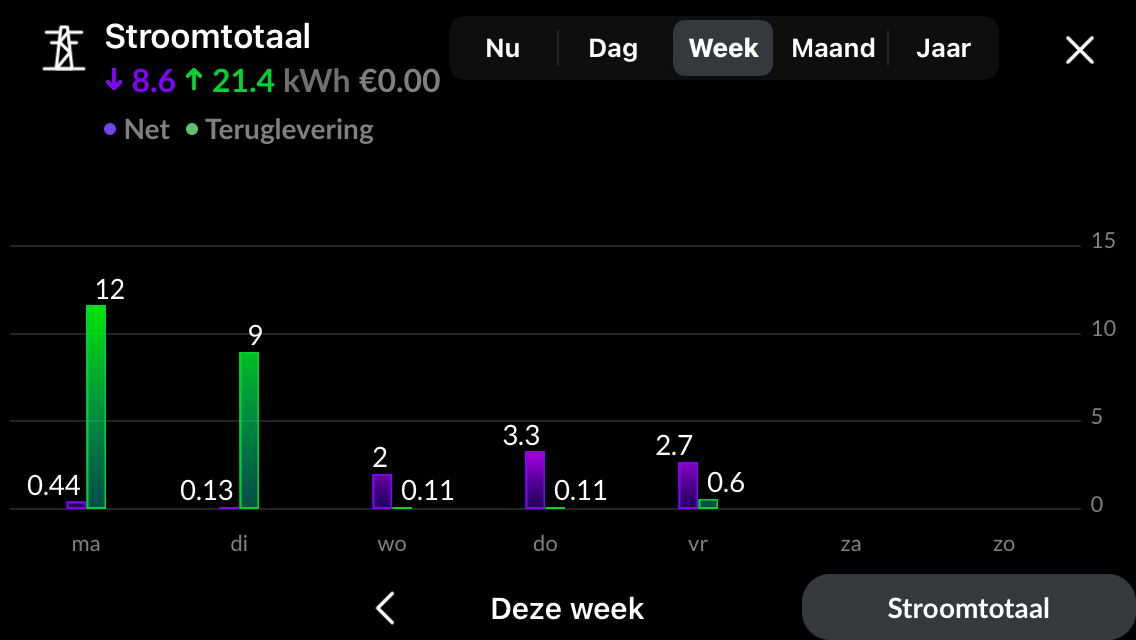Open the Stroomtotaal selector button
The image size is (1136, 640).
(968, 608)
